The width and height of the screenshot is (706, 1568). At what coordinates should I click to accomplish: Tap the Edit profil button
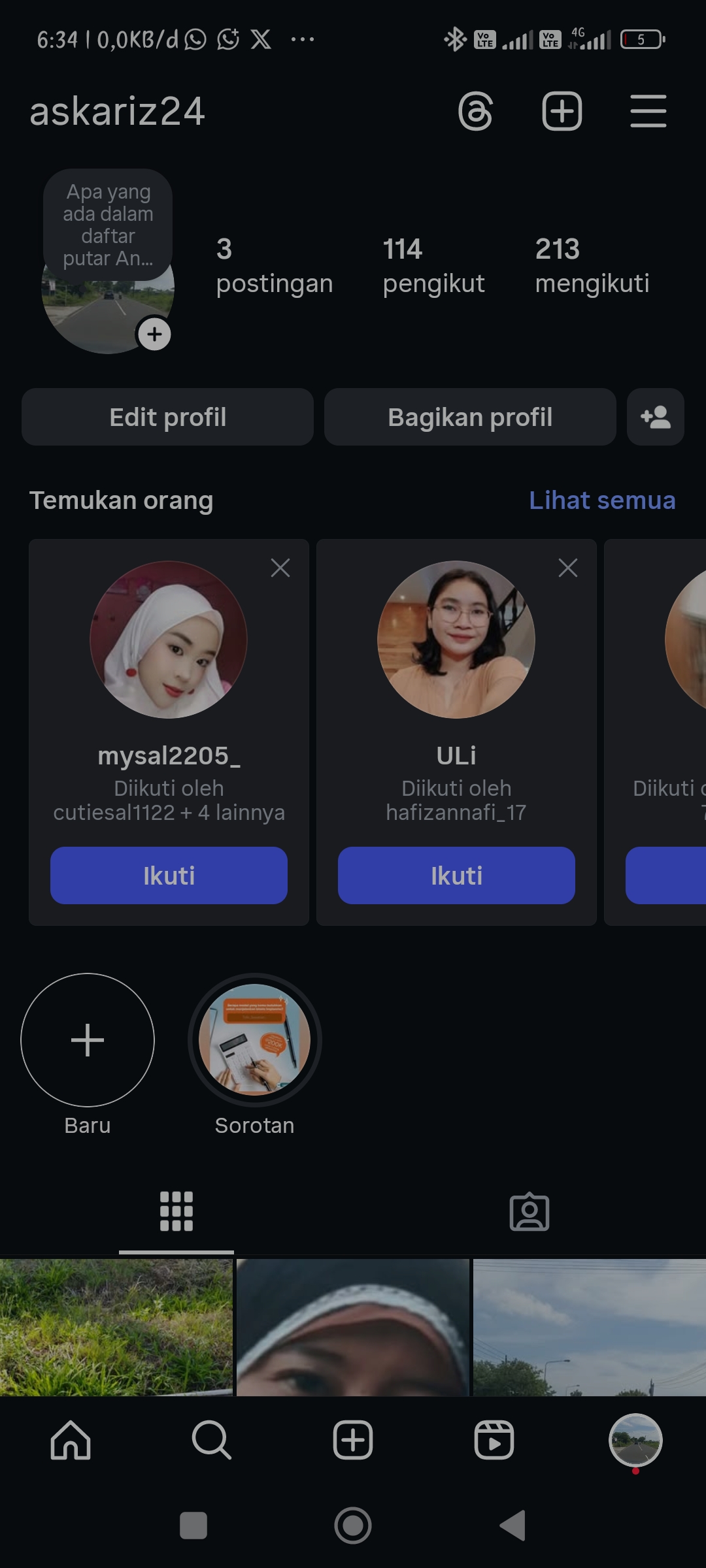pyautogui.click(x=167, y=417)
